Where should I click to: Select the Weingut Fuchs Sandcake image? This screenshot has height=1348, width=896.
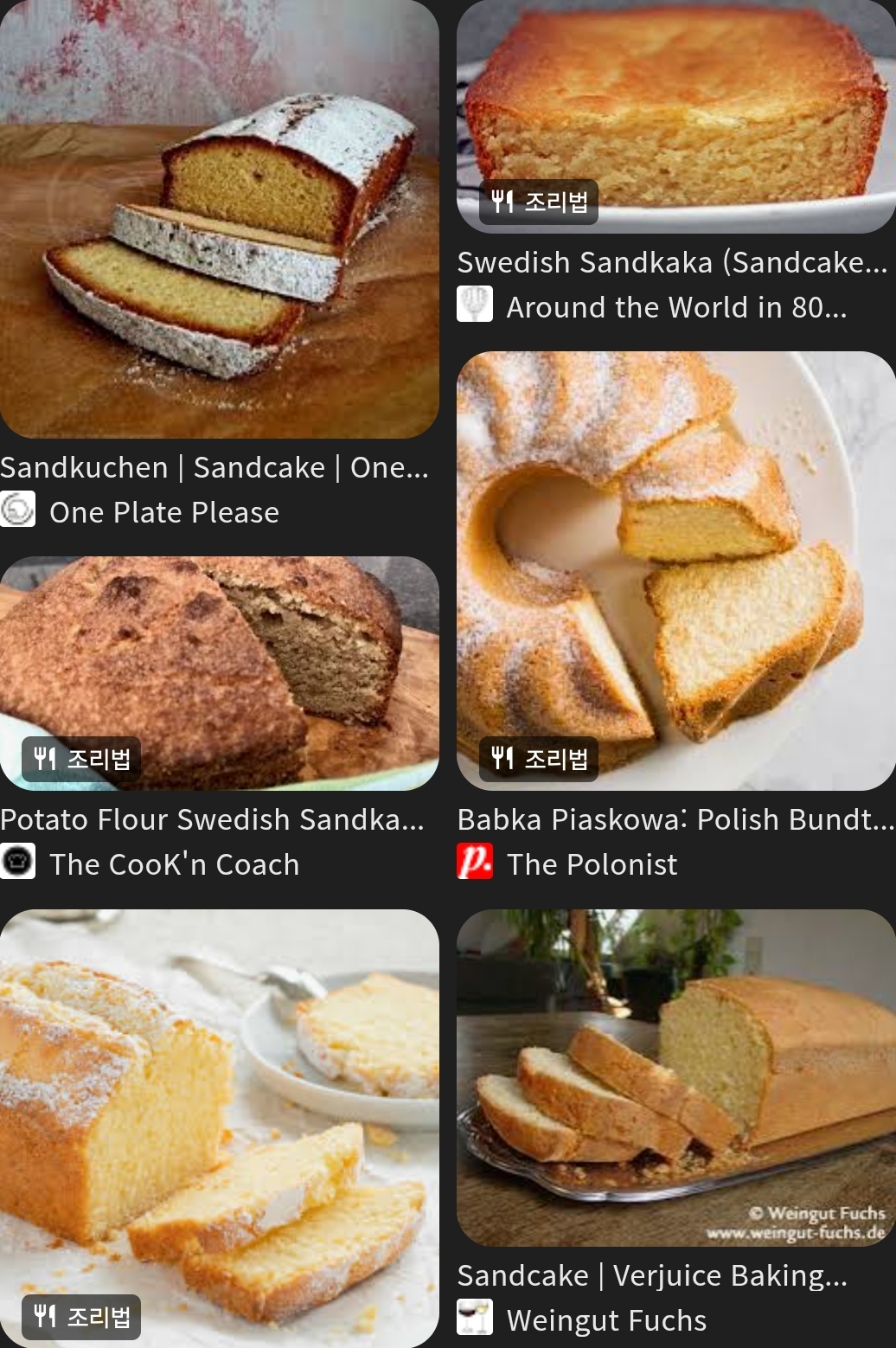pos(675,1077)
